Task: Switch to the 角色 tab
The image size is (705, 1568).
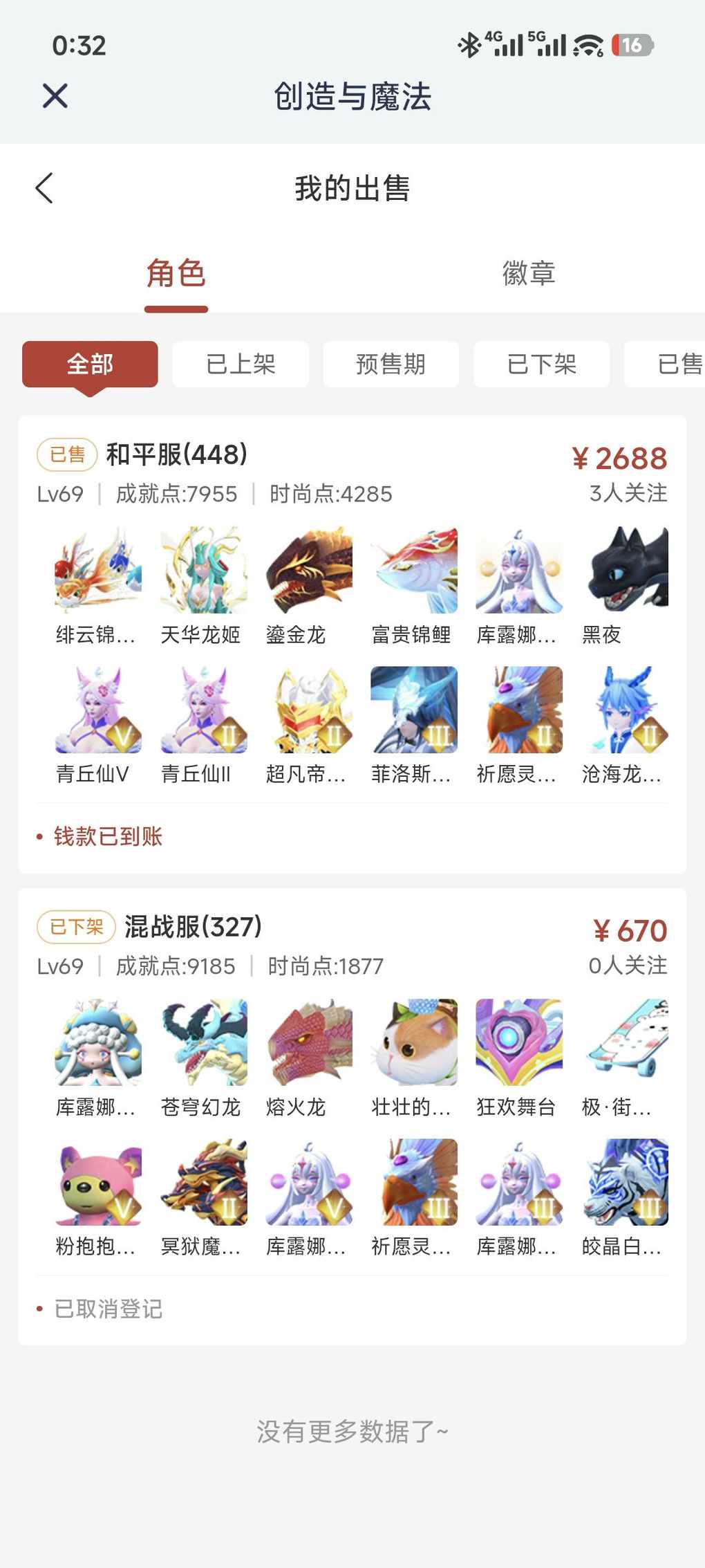Action: pyautogui.click(x=176, y=273)
